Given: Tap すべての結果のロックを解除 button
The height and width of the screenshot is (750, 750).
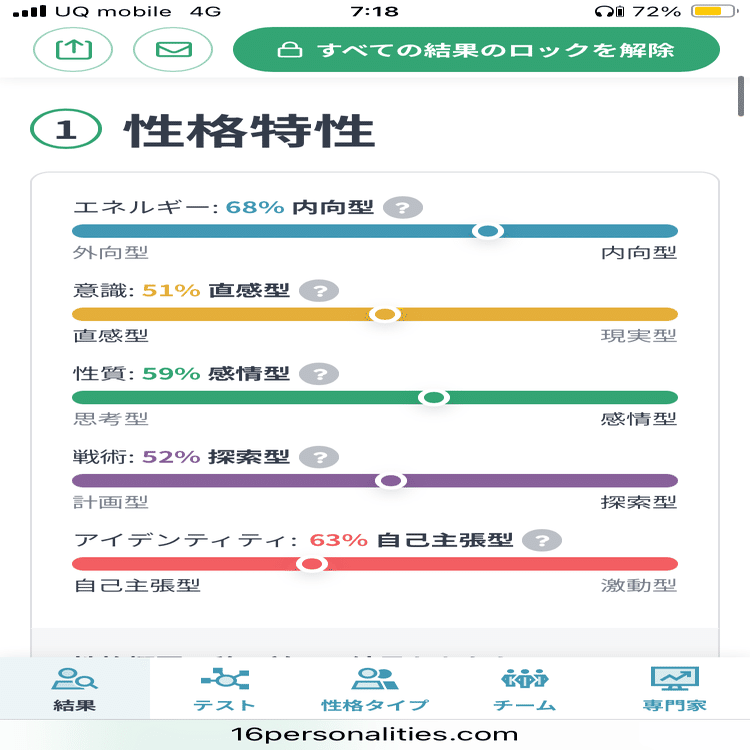Looking at the screenshot, I should click(x=476, y=50).
